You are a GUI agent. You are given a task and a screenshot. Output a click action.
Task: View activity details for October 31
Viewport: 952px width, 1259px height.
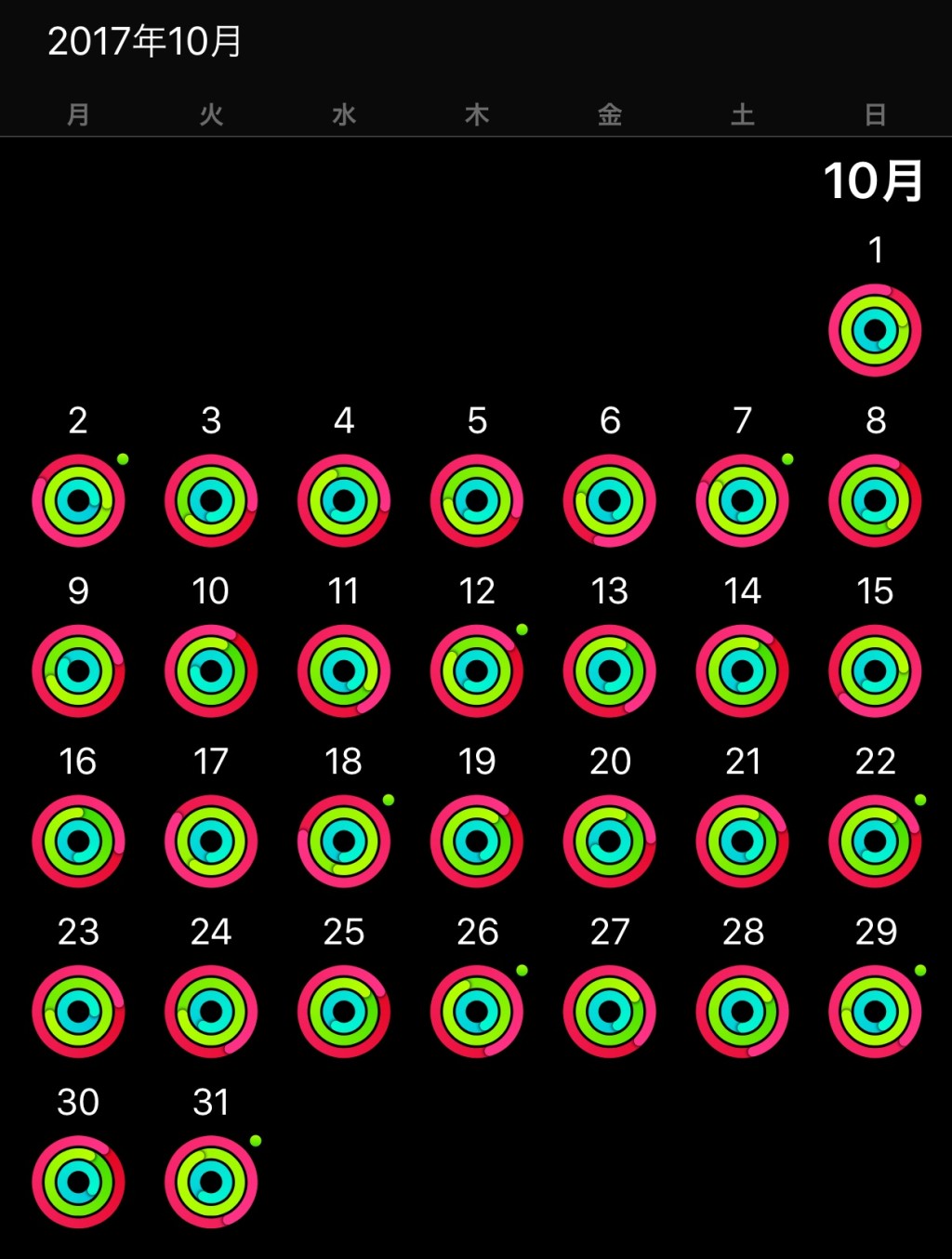click(x=211, y=1182)
